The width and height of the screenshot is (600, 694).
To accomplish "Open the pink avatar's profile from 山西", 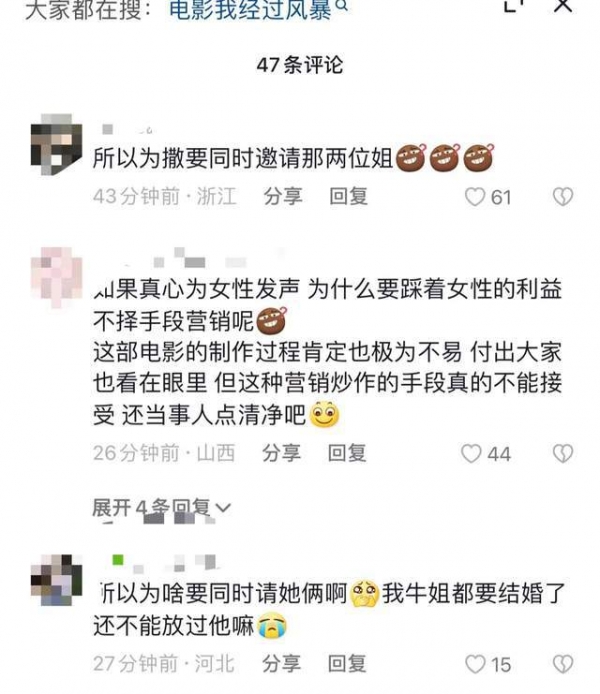I will tap(56, 273).
